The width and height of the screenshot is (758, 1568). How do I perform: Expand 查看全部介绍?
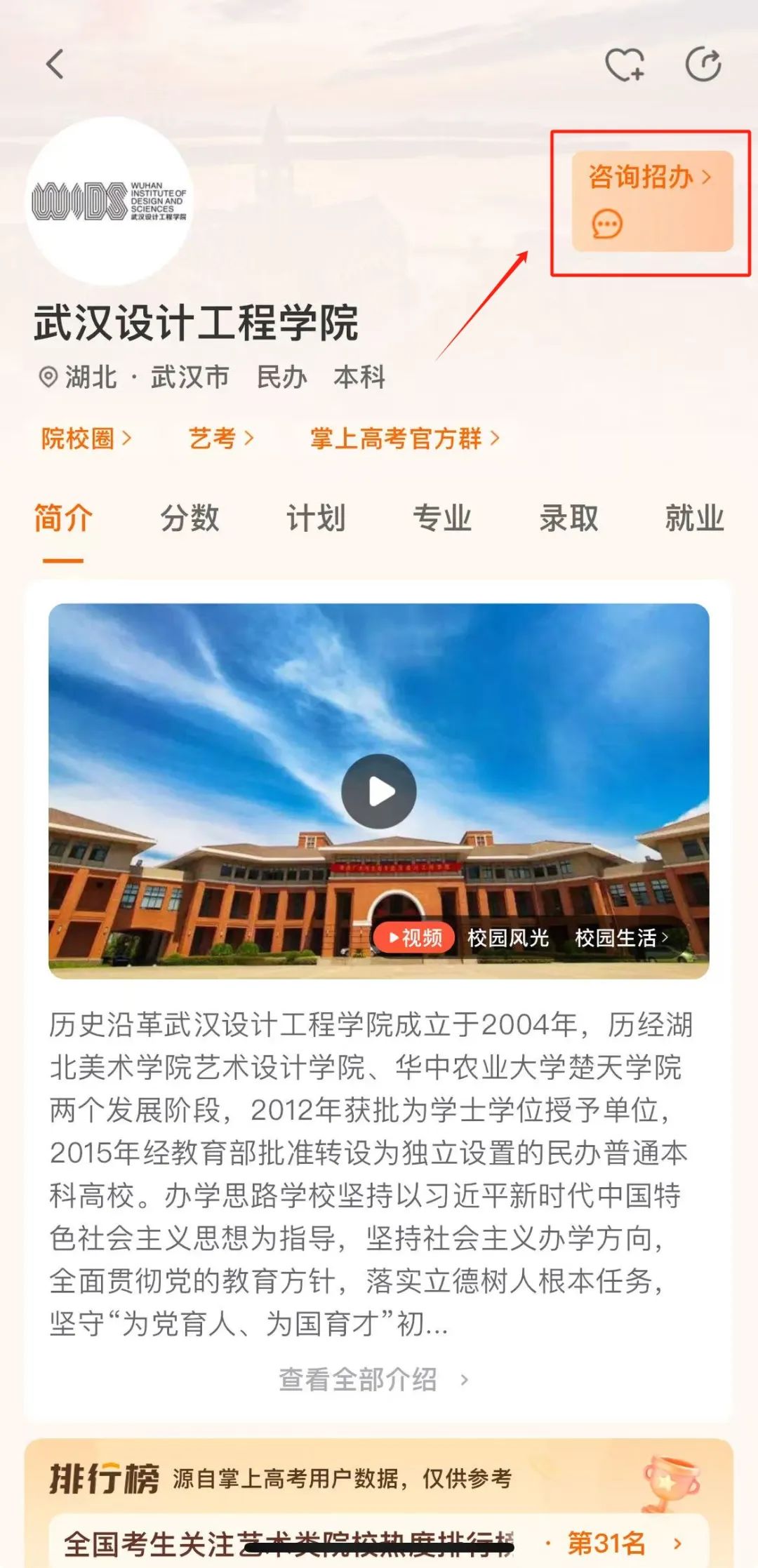[x=372, y=1379]
